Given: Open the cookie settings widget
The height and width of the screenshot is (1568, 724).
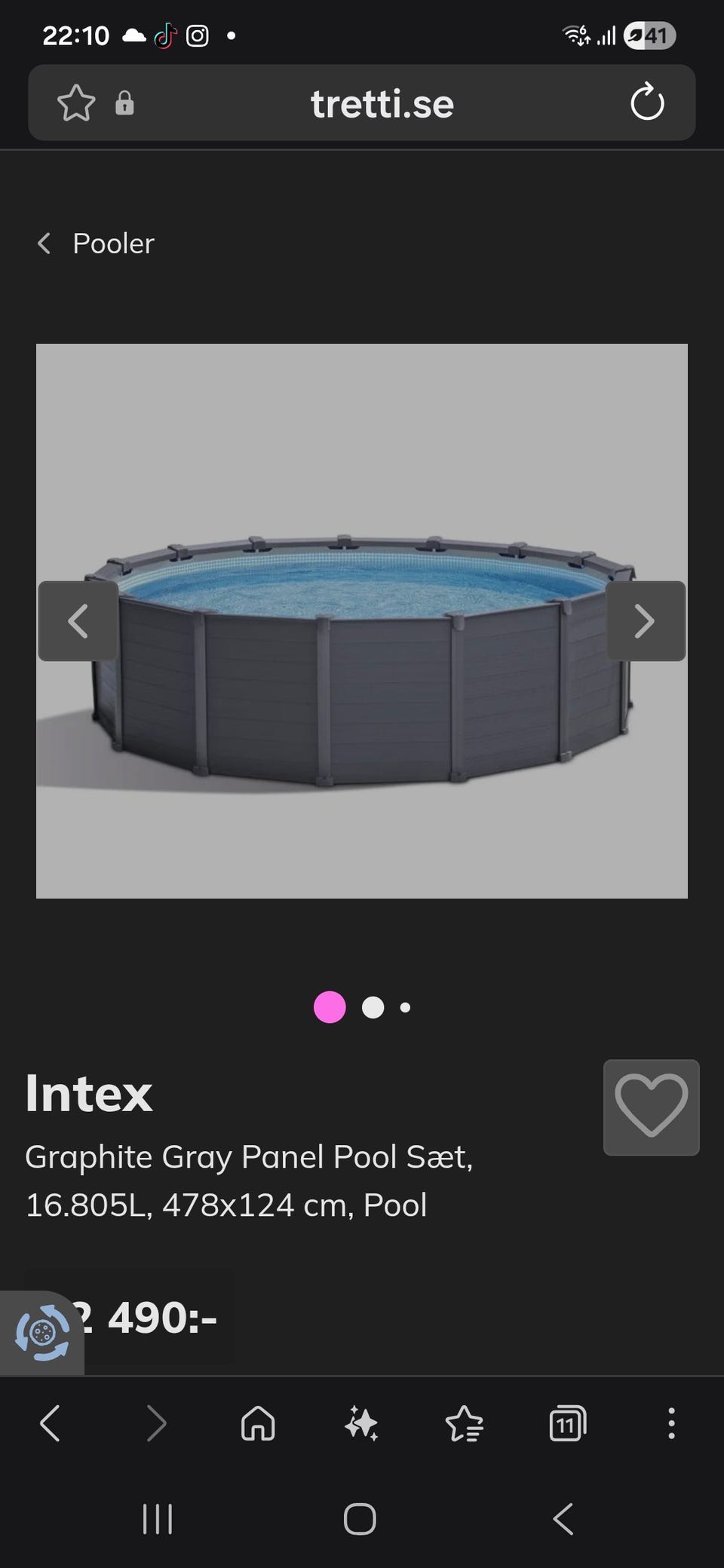Looking at the screenshot, I should [x=42, y=1333].
